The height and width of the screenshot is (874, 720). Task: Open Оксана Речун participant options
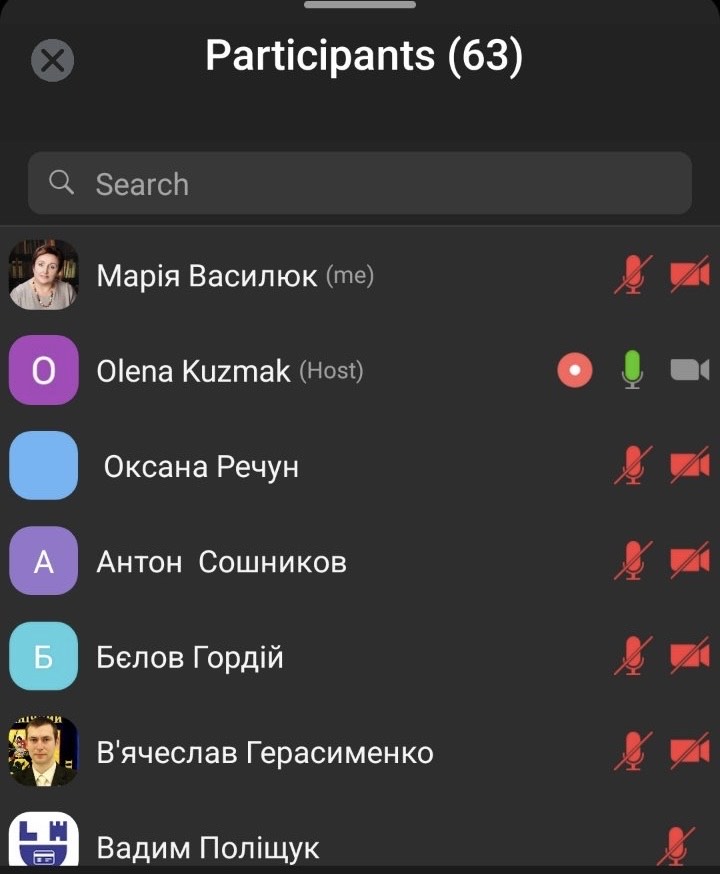coord(201,467)
